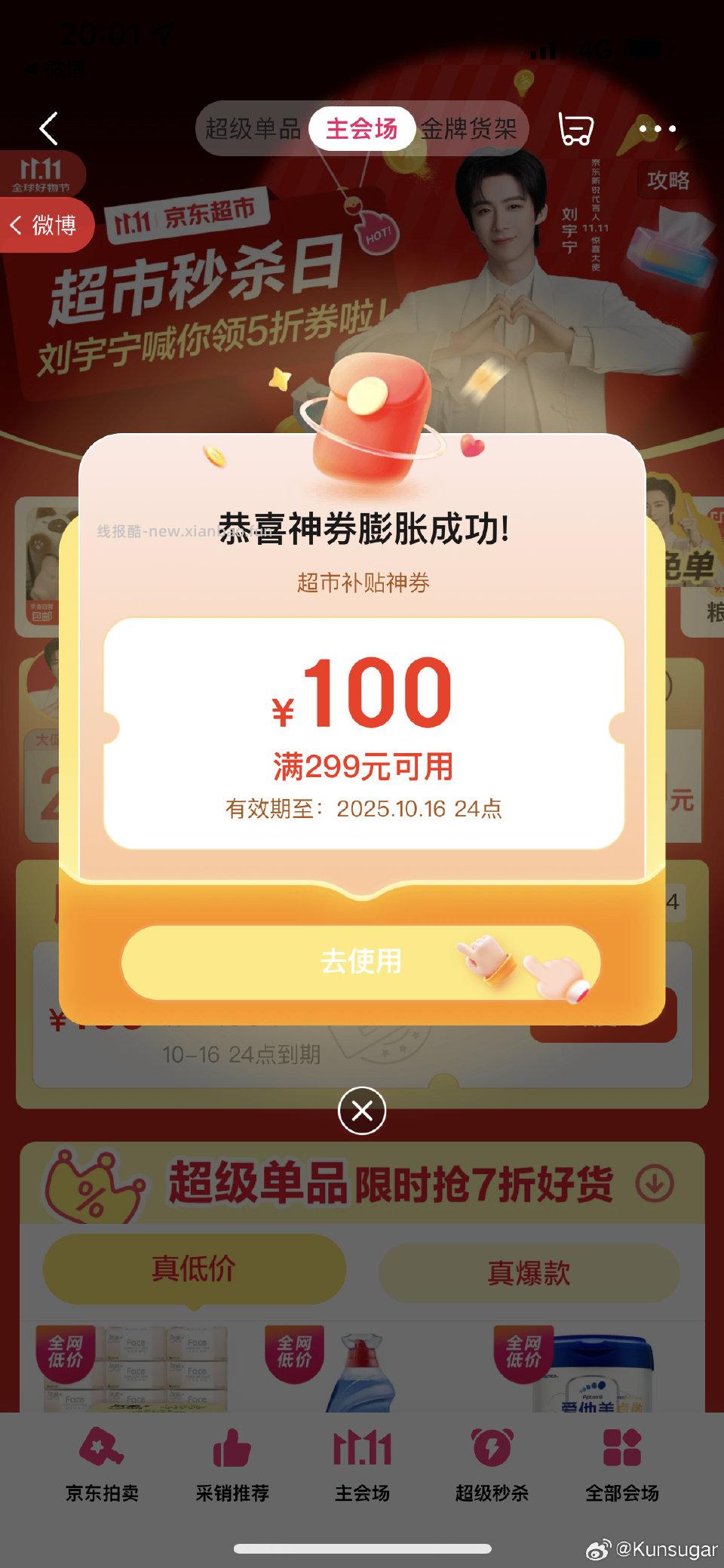This screenshot has width=724, height=1568.
Task: Expand the 超级单品 banner arrow
Action: click(x=654, y=1184)
